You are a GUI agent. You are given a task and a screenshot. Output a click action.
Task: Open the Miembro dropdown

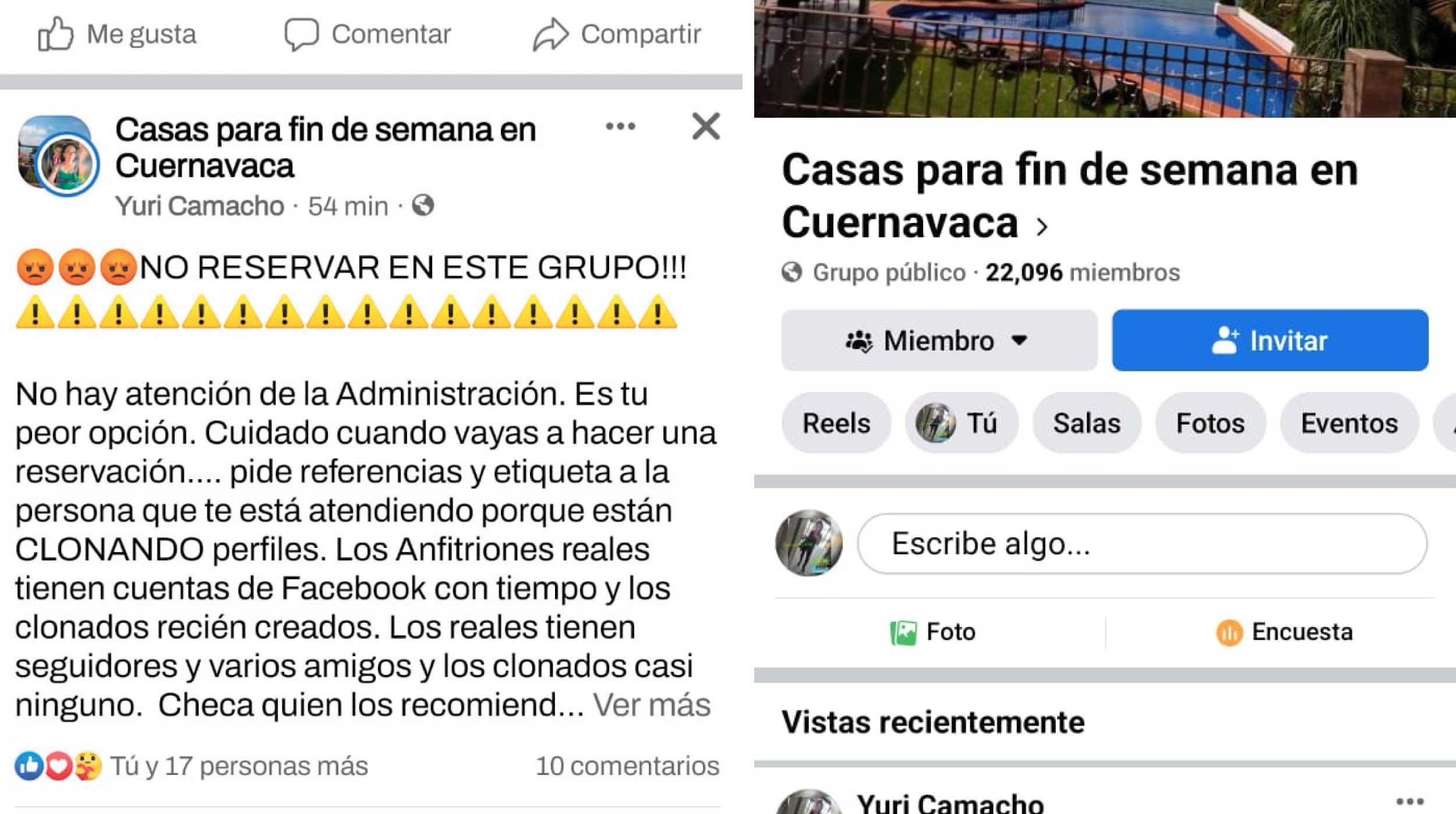[x=939, y=341]
